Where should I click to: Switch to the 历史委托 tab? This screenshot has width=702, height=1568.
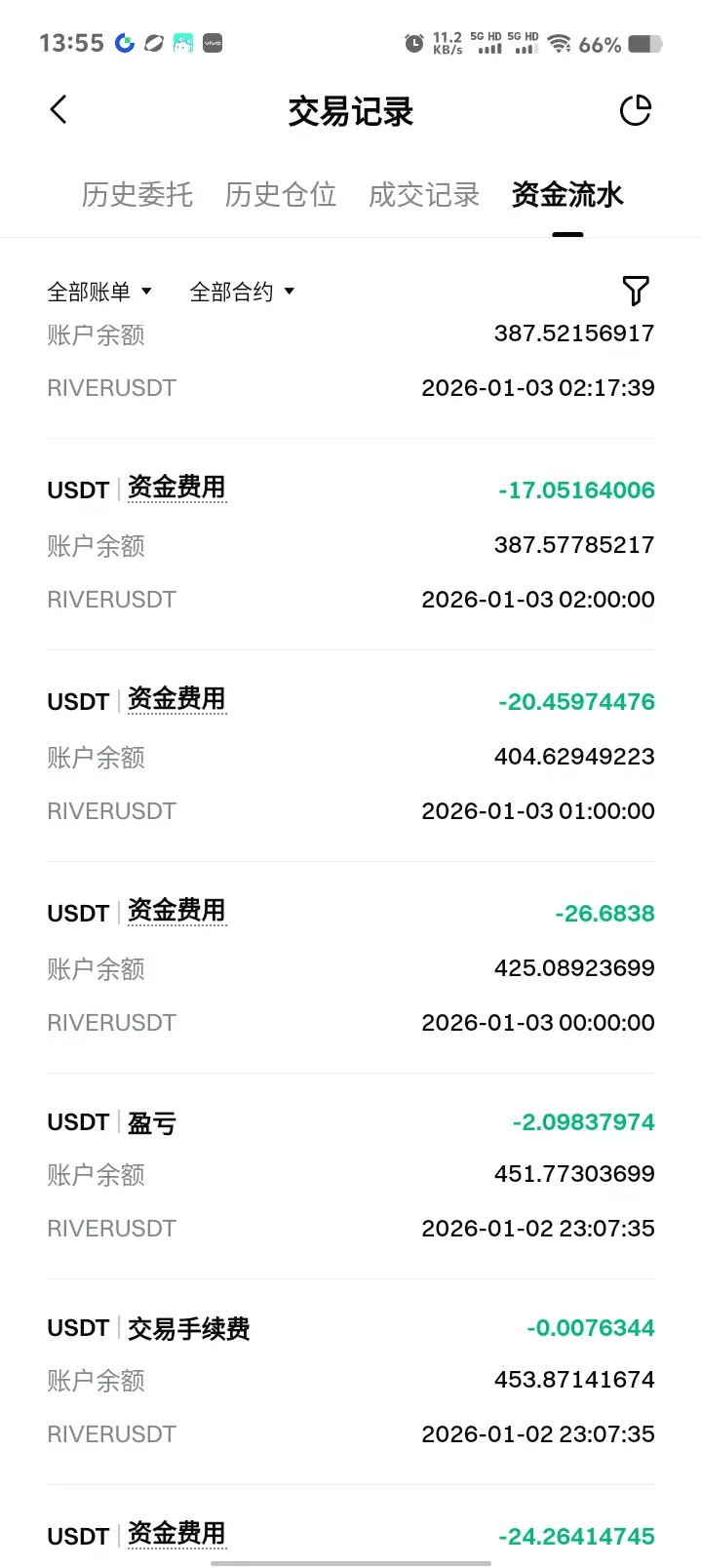coord(137,195)
